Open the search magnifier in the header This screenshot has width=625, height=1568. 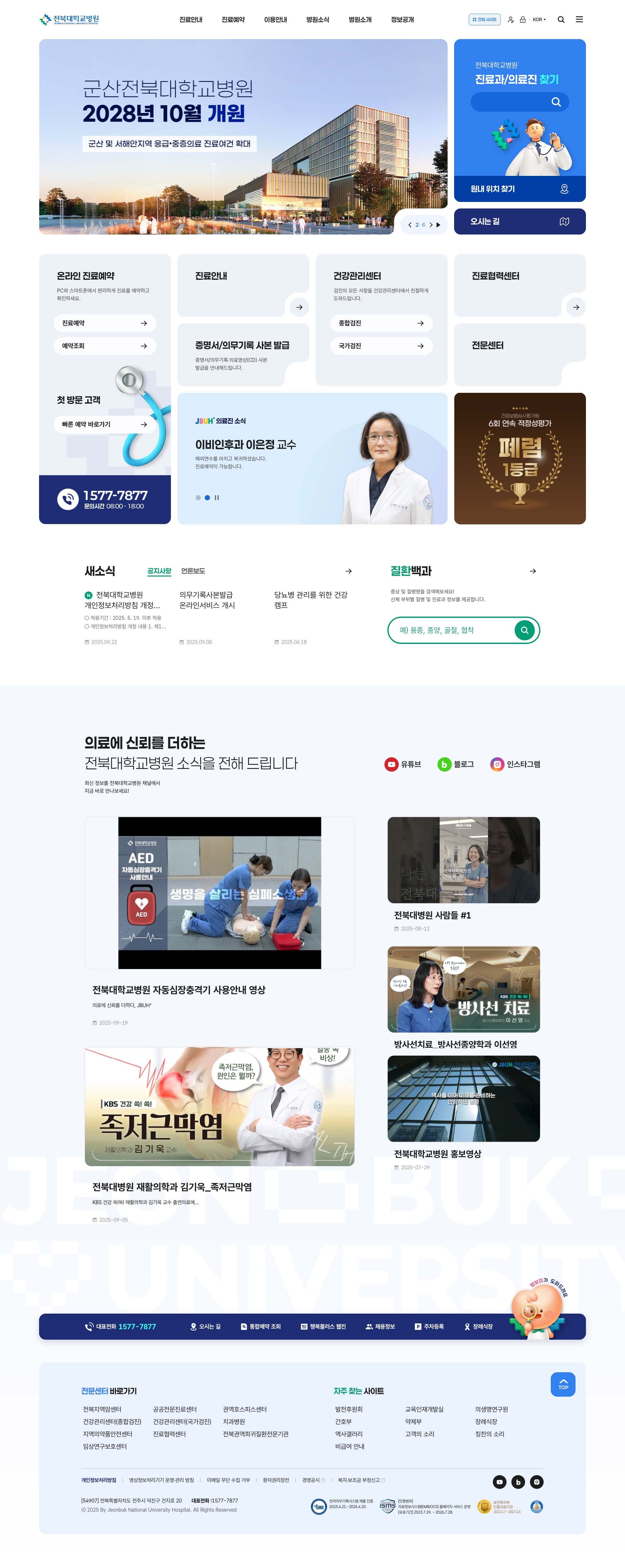click(561, 20)
